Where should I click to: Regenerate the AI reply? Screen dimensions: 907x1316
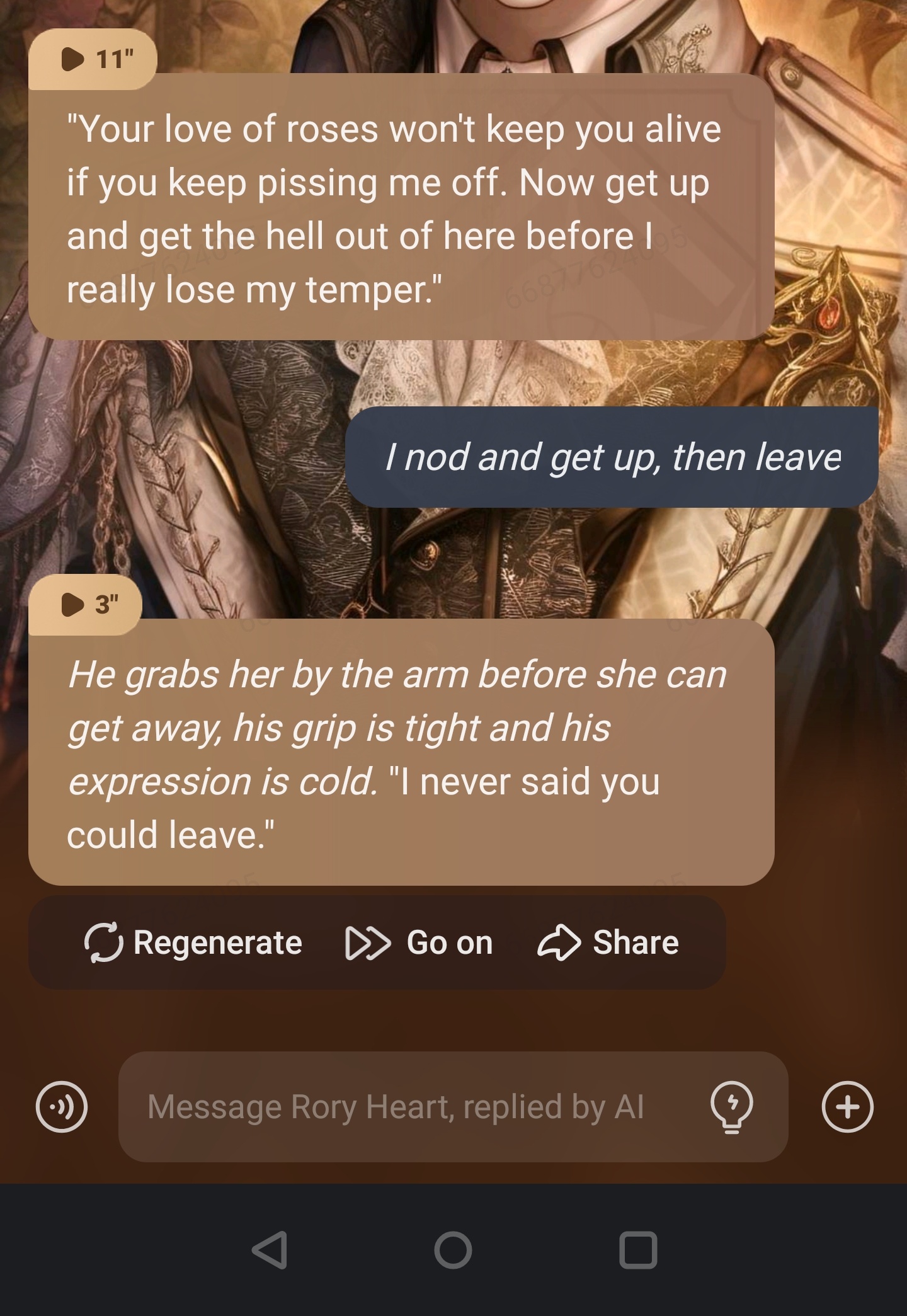coord(193,942)
